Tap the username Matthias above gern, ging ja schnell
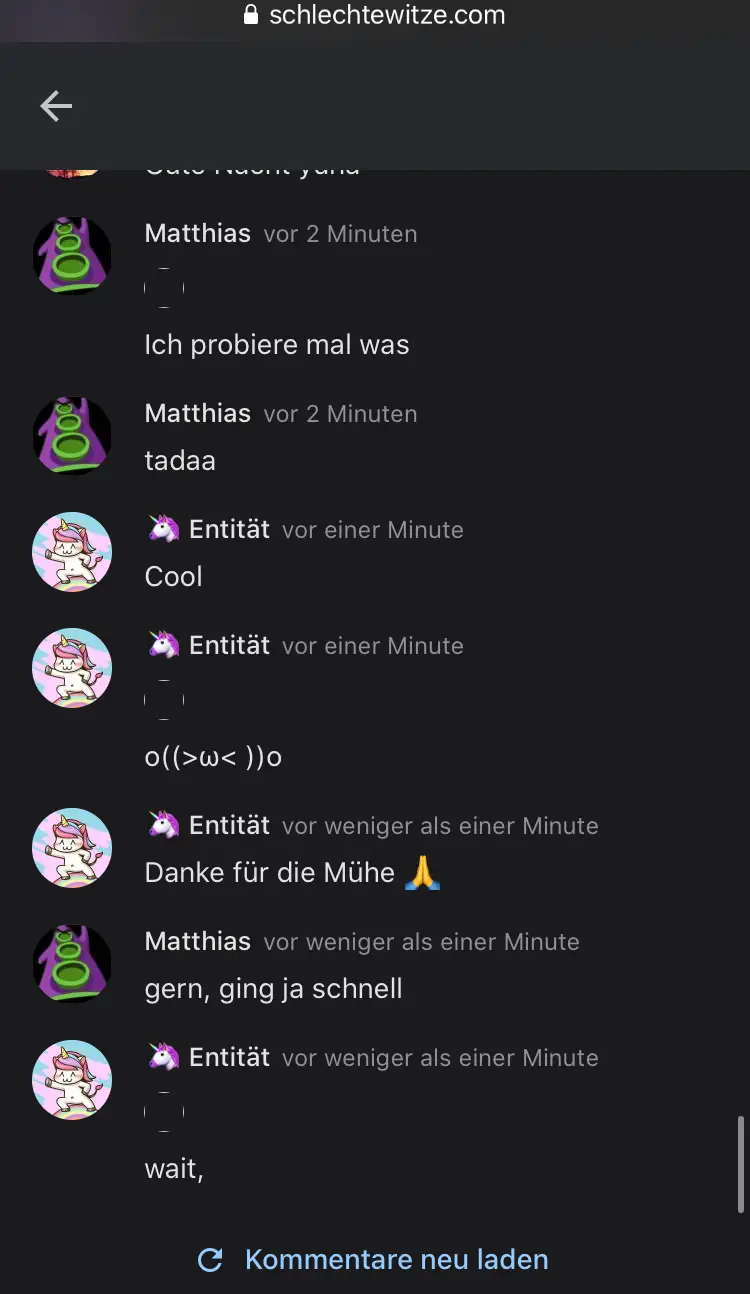750x1294 pixels. tap(197, 941)
